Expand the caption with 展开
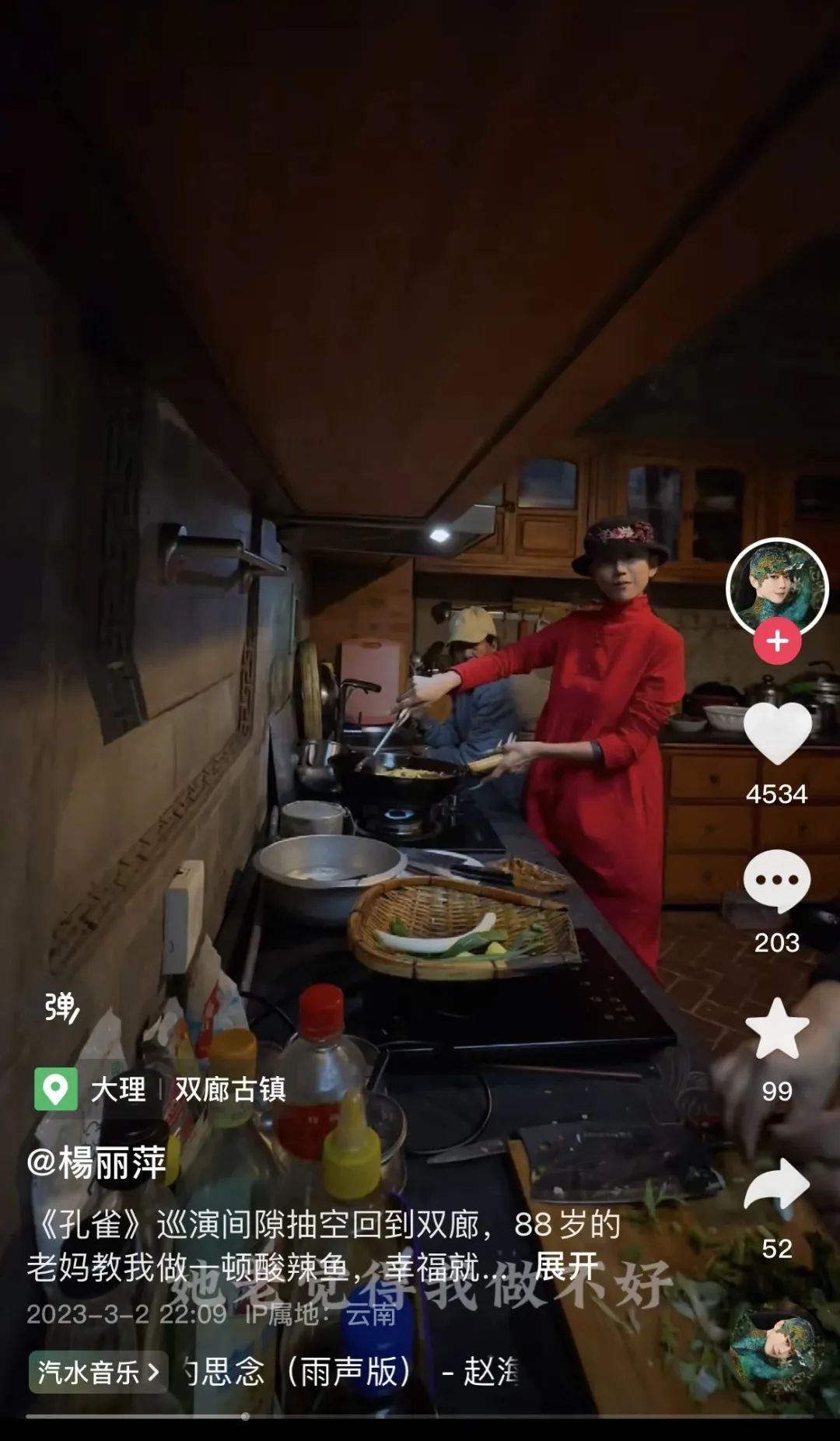Screen dimensions: 840x1441 (x=566, y=1267)
